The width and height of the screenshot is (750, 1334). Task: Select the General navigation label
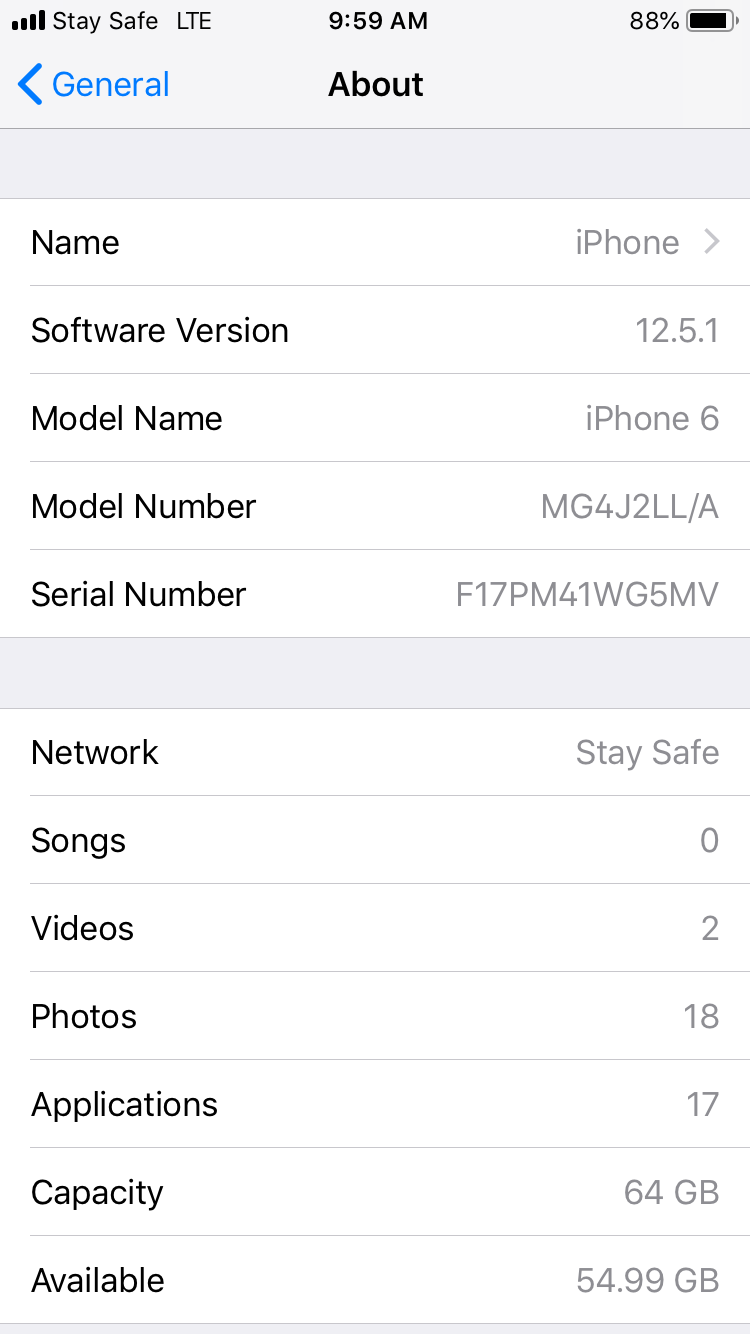111,85
